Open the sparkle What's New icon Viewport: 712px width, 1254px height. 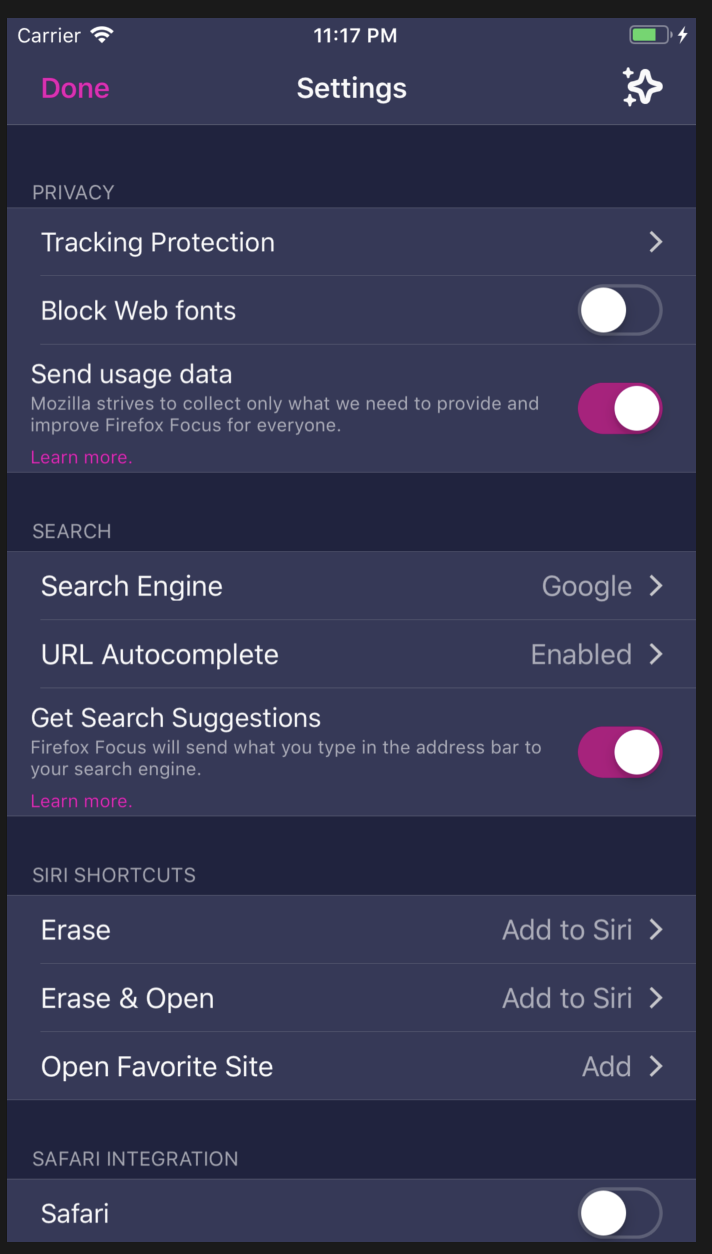(642, 88)
